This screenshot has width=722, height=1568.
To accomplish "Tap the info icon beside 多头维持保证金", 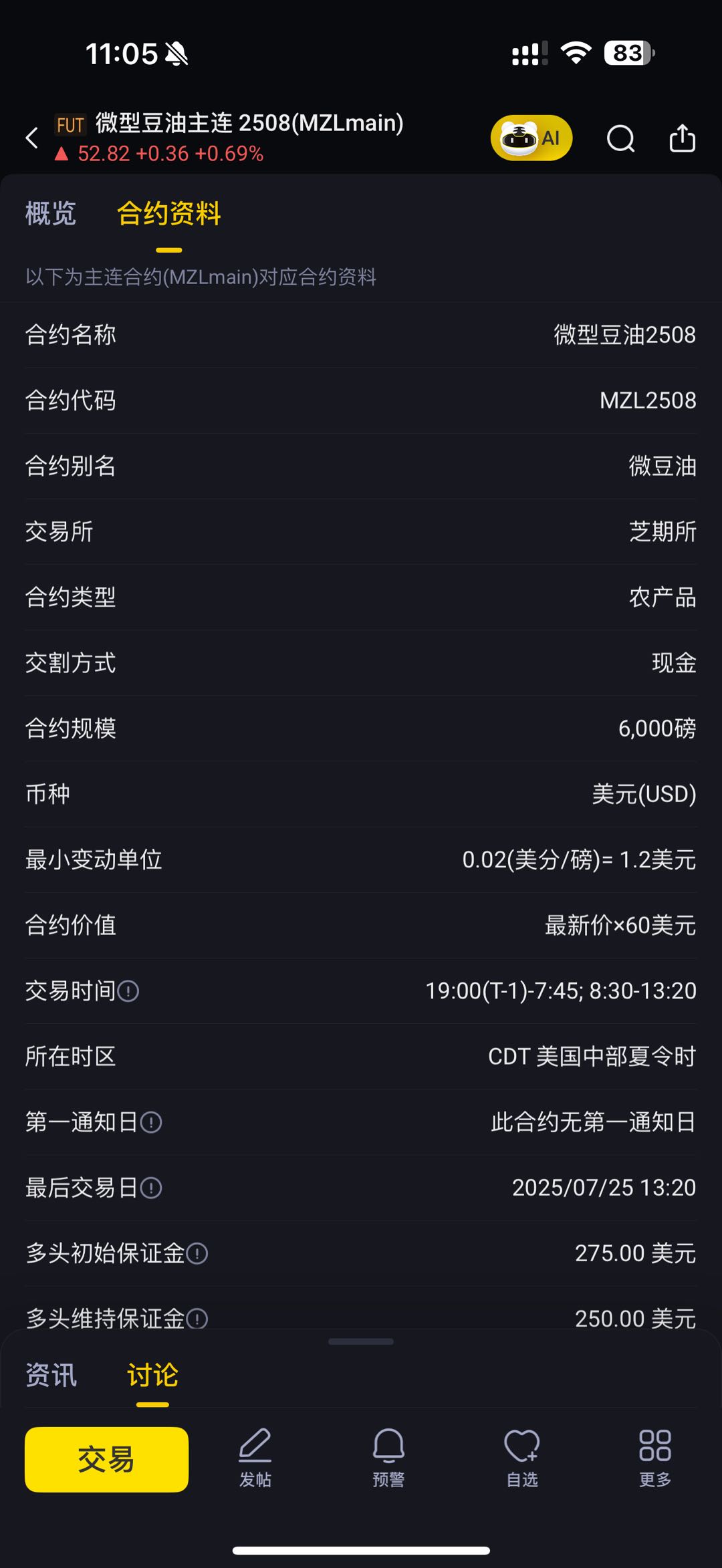I will (x=197, y=1319).
